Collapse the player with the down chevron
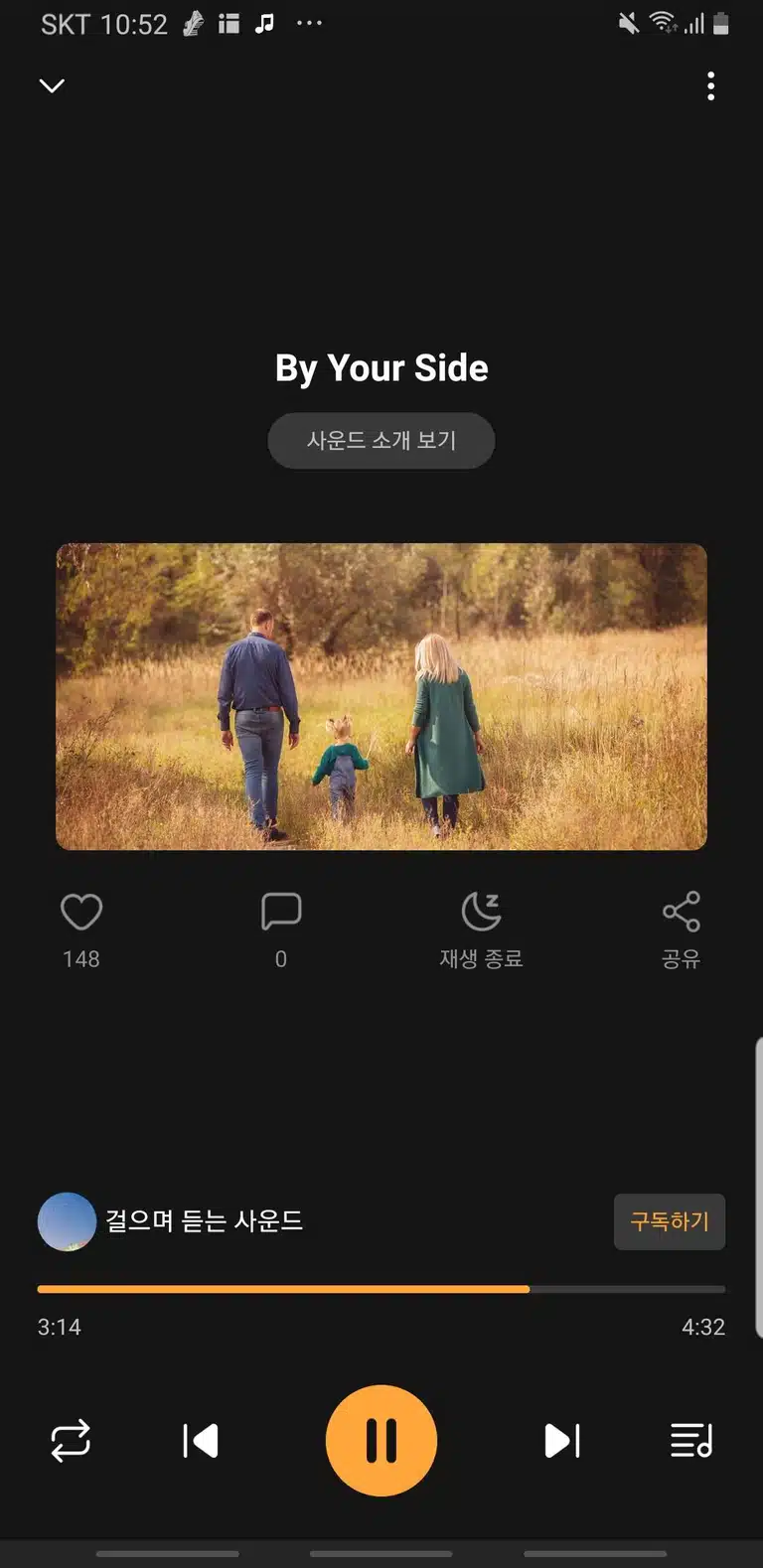This screenshot has height=1568, width=763. coord(52,86)
